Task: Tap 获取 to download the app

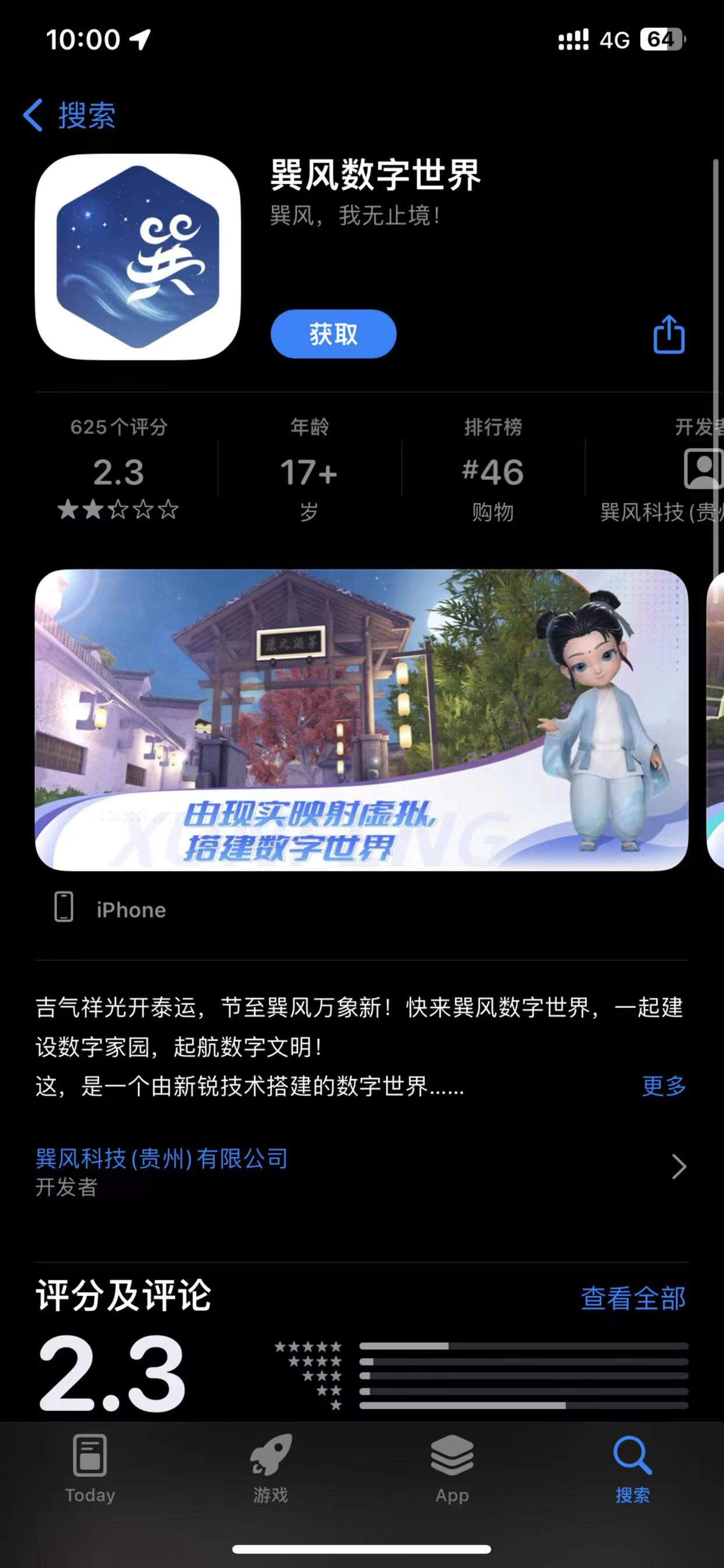Action: point(333,334)
